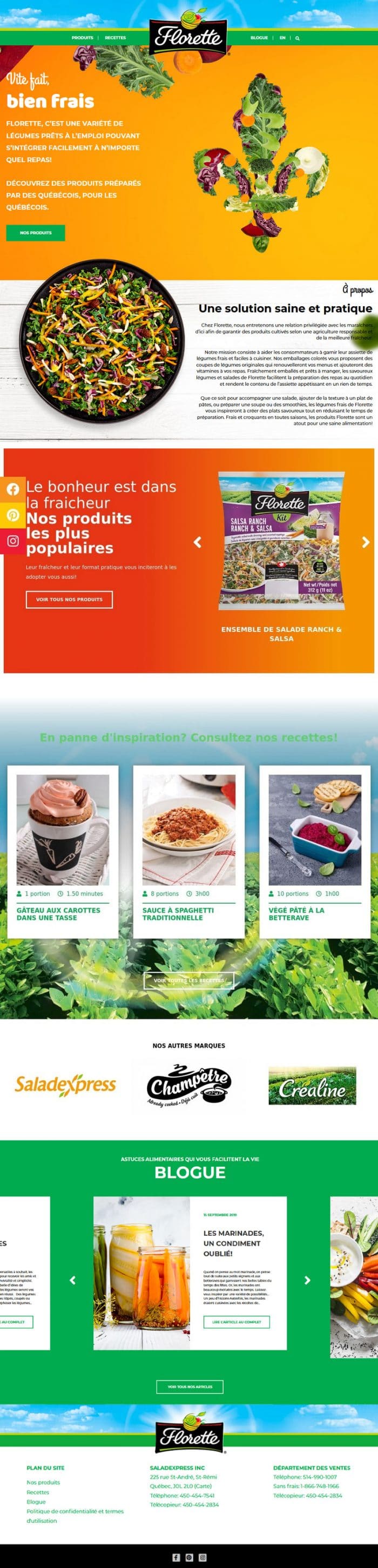Show next product in carousel
This screenshot has height=1568, width=378.
coord(365,542)
